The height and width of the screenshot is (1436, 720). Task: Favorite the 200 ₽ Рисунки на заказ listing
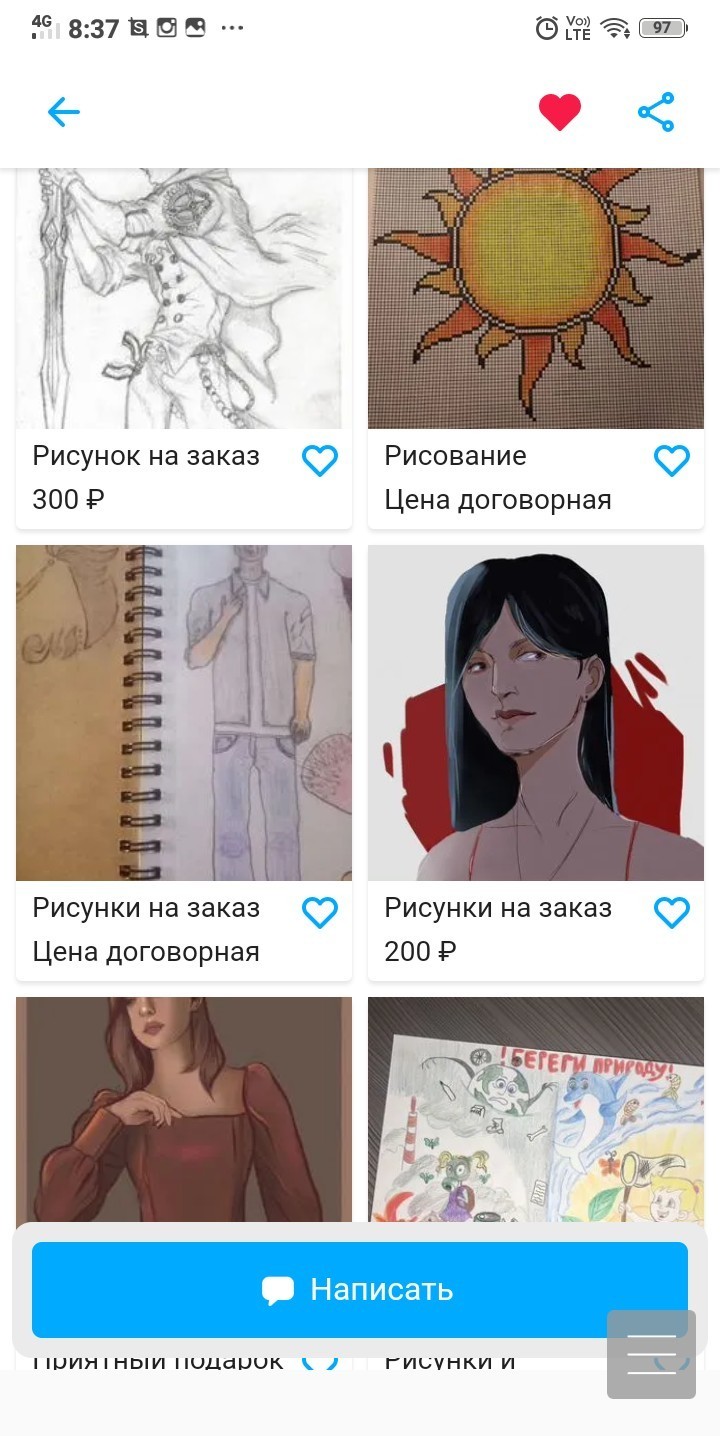coord(672,912)
